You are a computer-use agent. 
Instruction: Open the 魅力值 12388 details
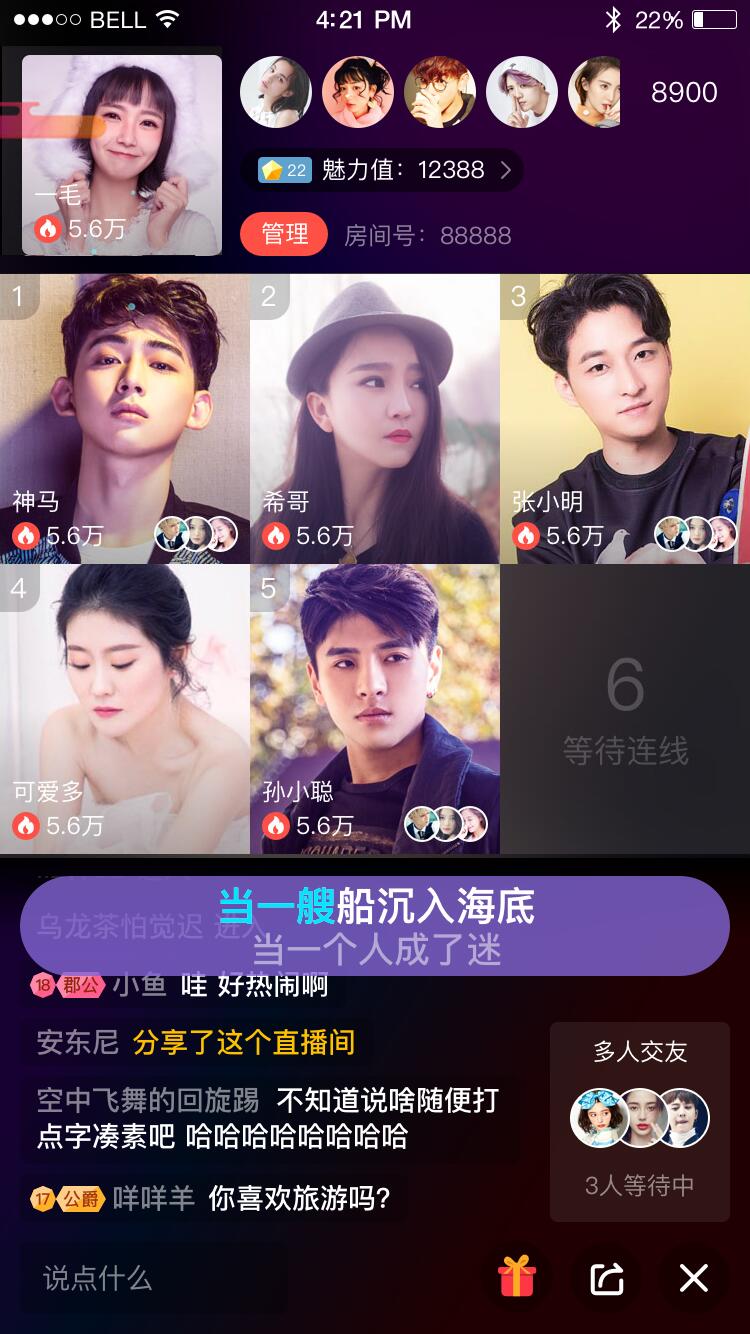pyautogui.click(x=382, y=170)
